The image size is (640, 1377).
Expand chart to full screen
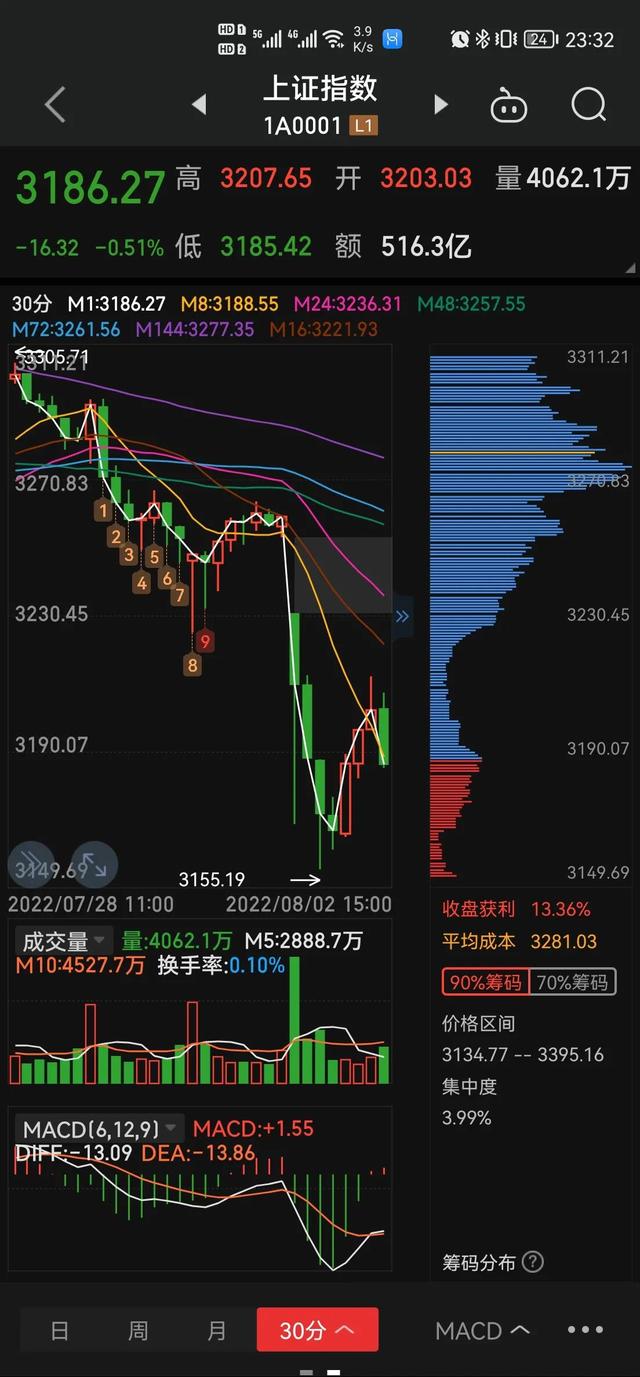pyautogui.click(x=94, y=865)
